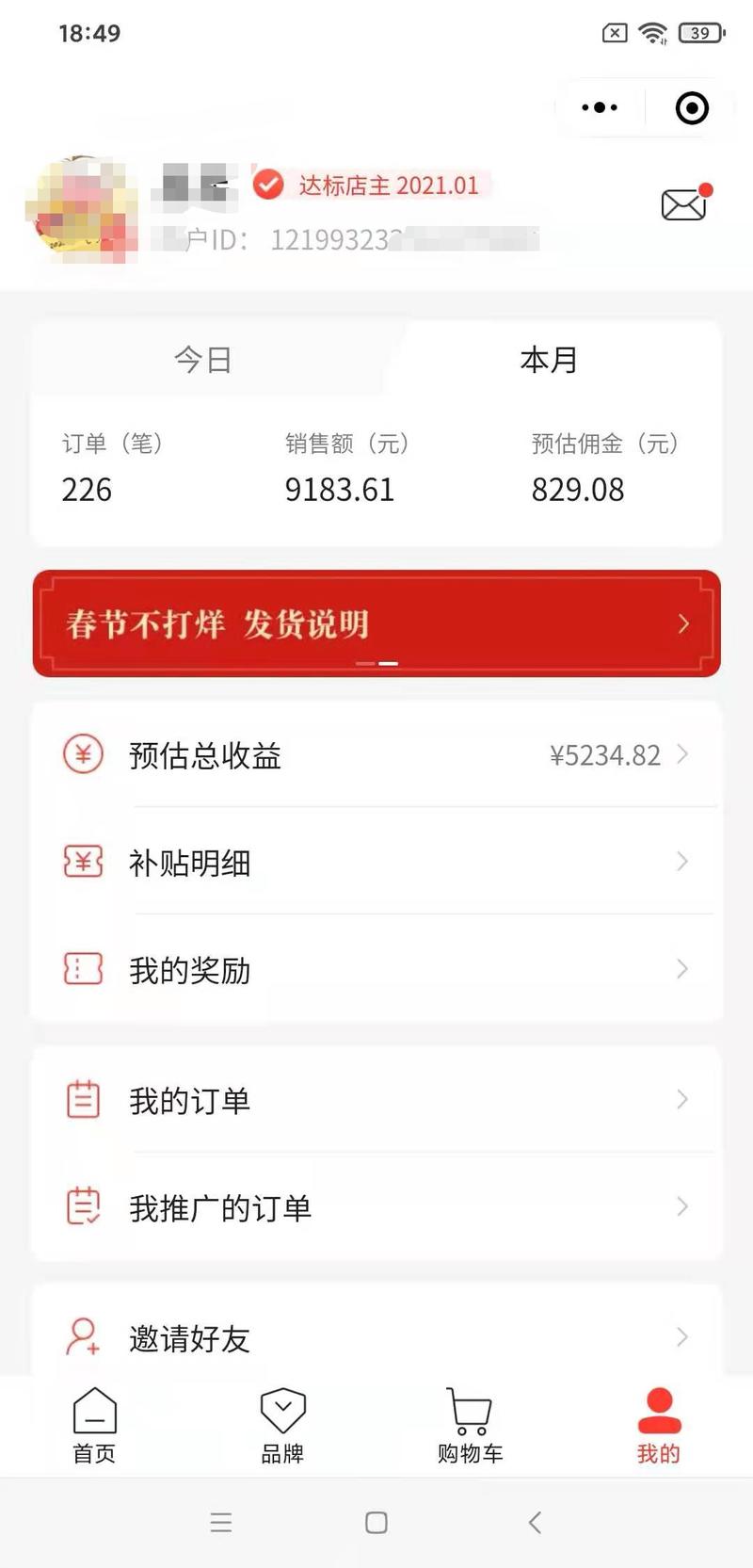Image resolution: width=753 pixels, height=1568 pixels.
Task: Switch to the 今日 tab
Action: [203, 360]
